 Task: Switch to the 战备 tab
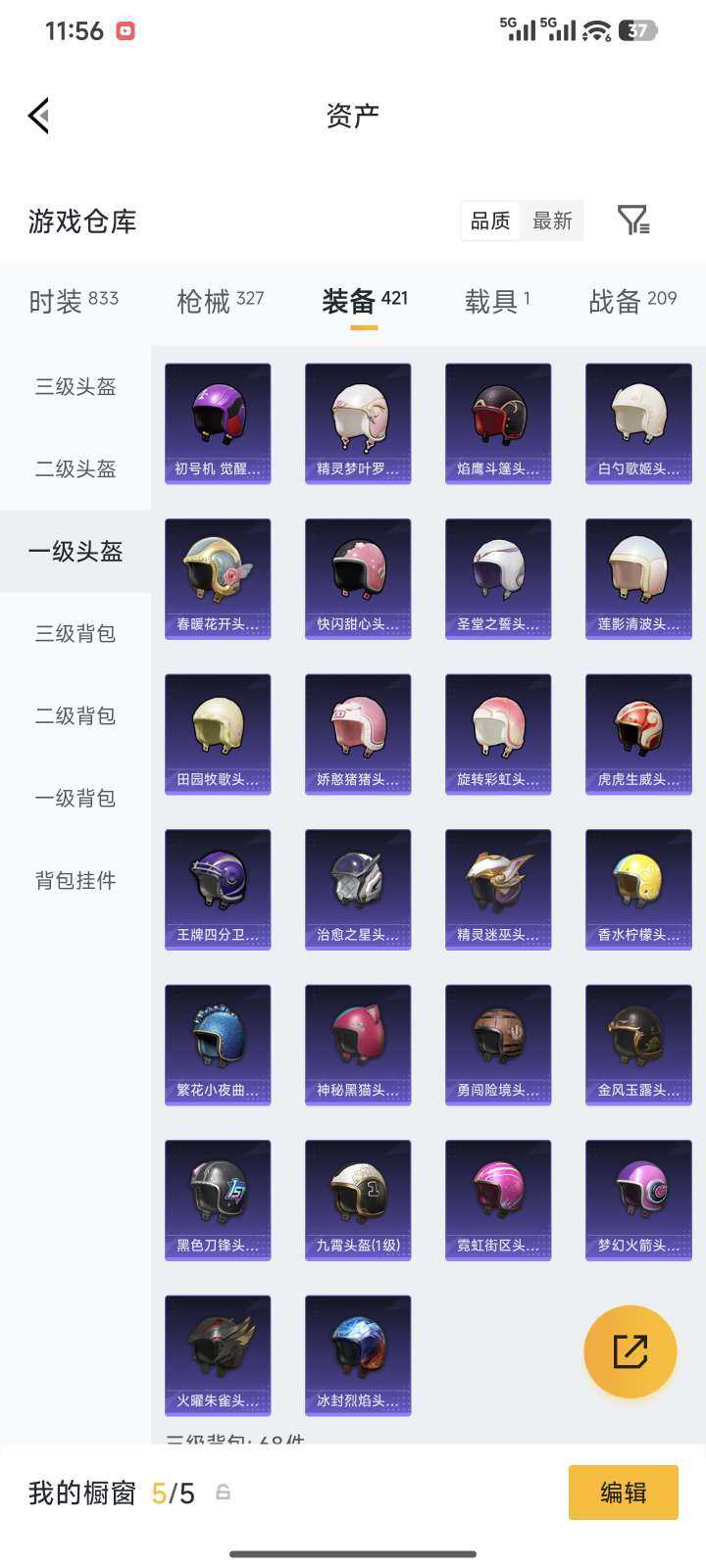(631, 301)
